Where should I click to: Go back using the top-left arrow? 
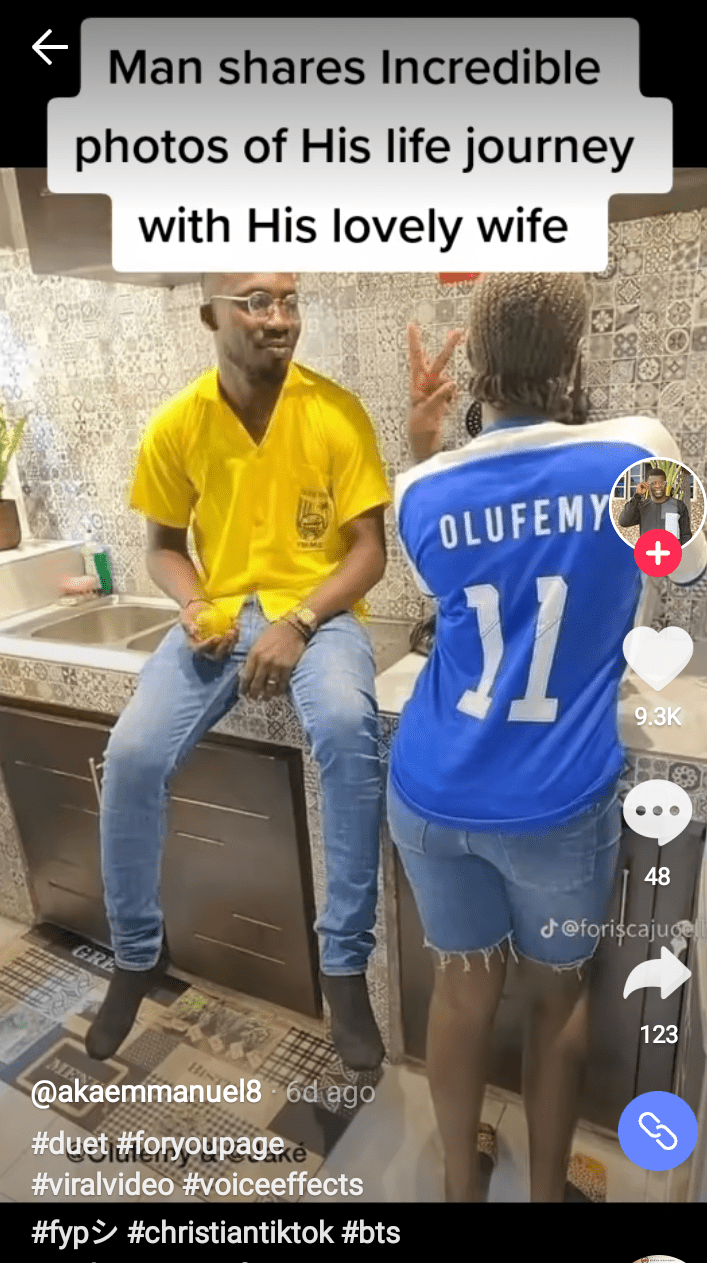pyautogui.click(x=49, y=47)
